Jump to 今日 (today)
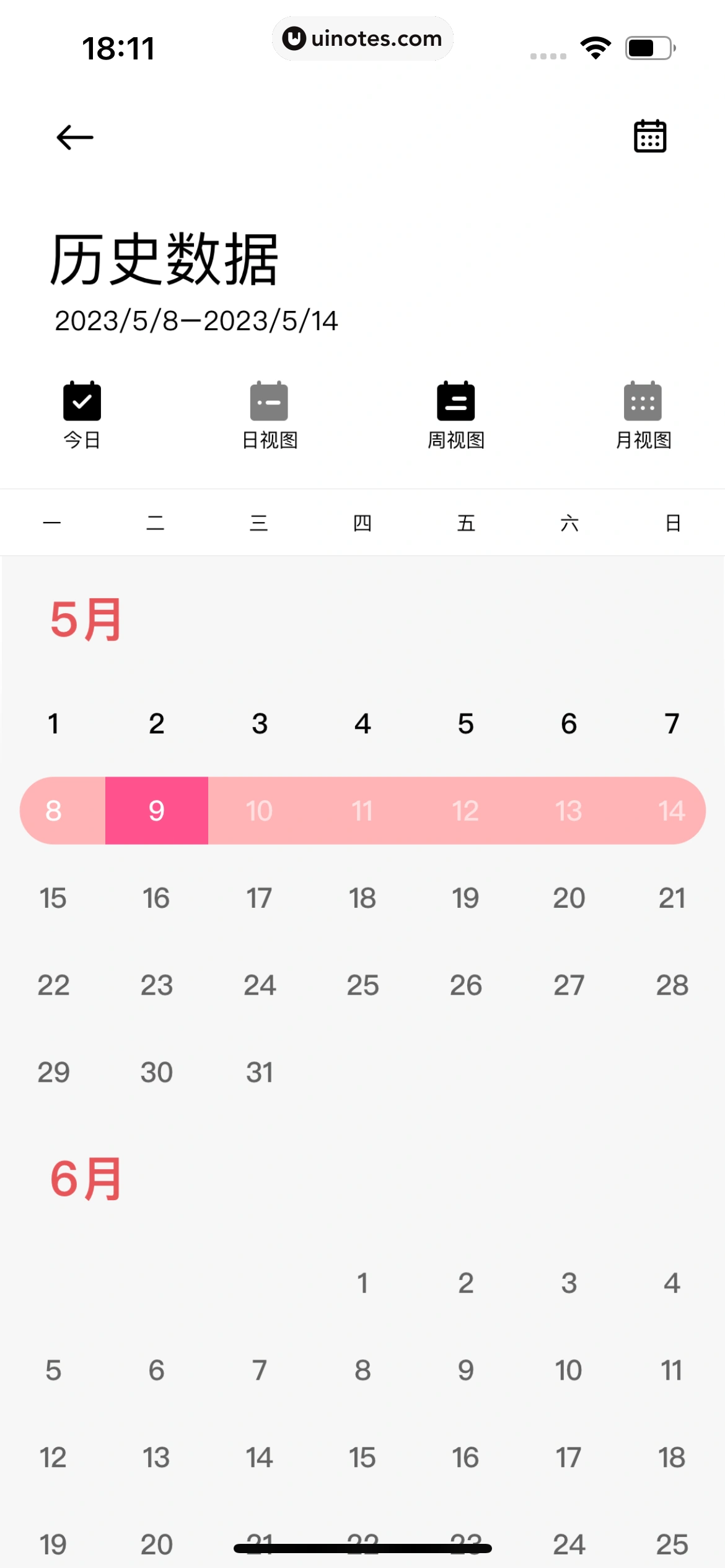Screen dimensions: 725x1568 coord(82,414)
